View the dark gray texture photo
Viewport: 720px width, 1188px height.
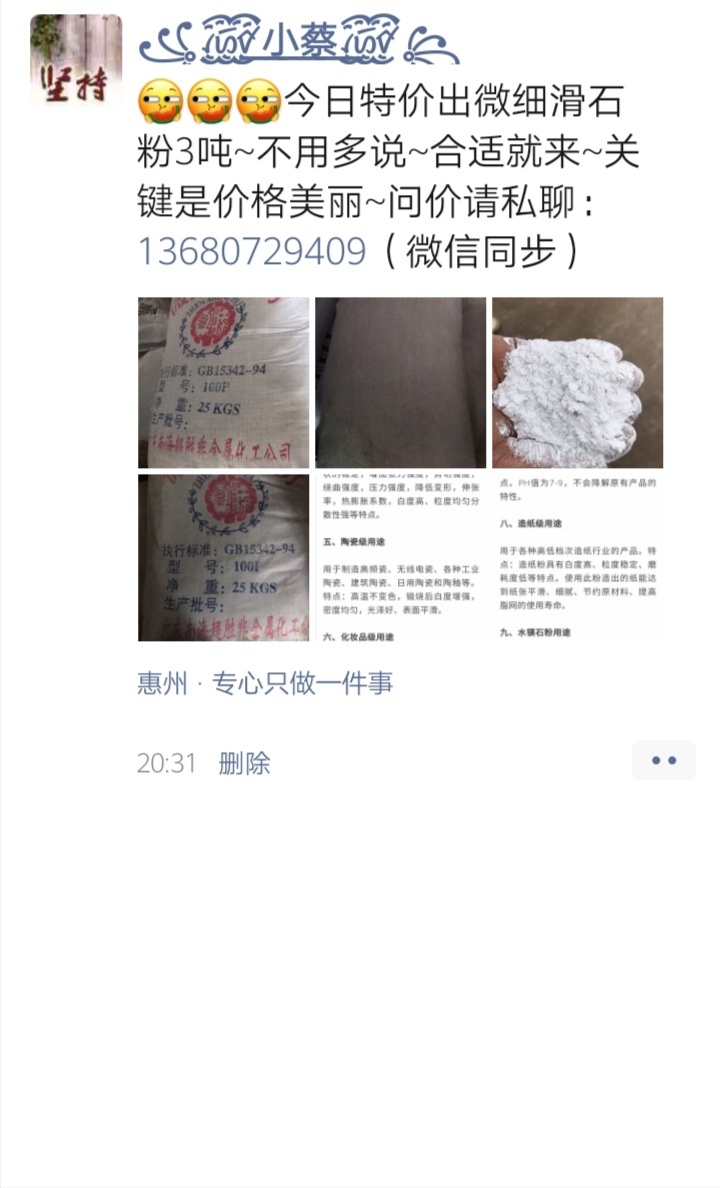(400, 382)
